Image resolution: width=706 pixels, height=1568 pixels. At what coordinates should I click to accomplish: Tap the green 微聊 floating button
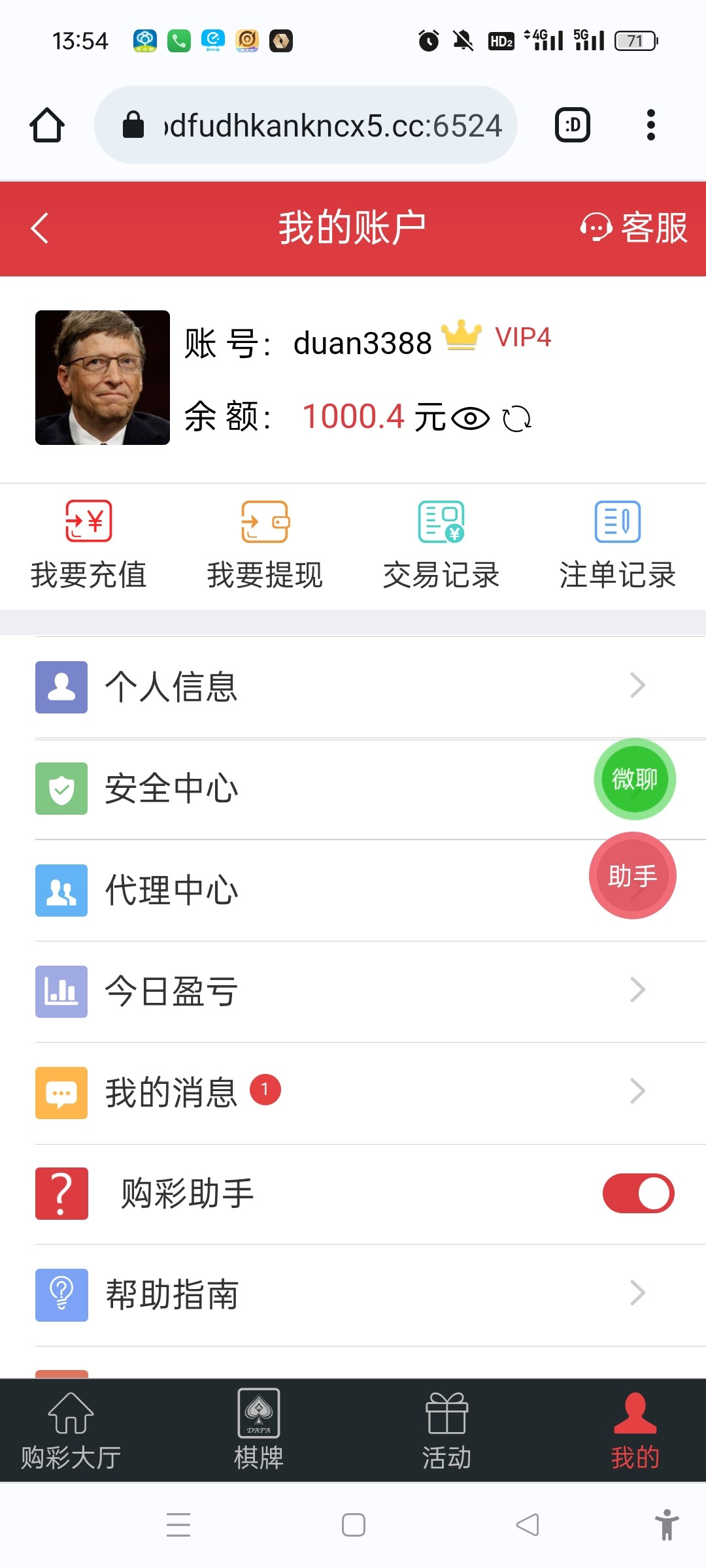coord(634,779)
